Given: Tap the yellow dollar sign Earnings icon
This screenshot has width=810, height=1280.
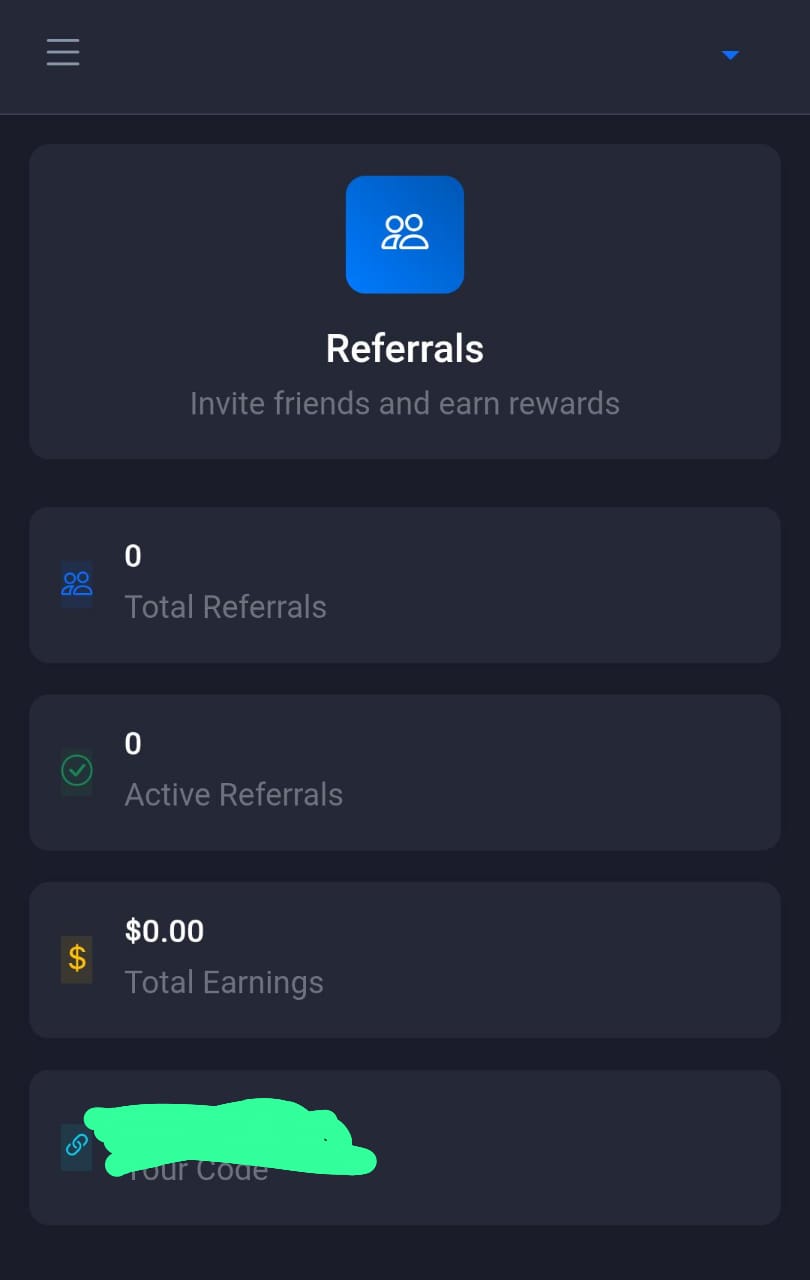Looking at the screenshot, I should point(76,959).
